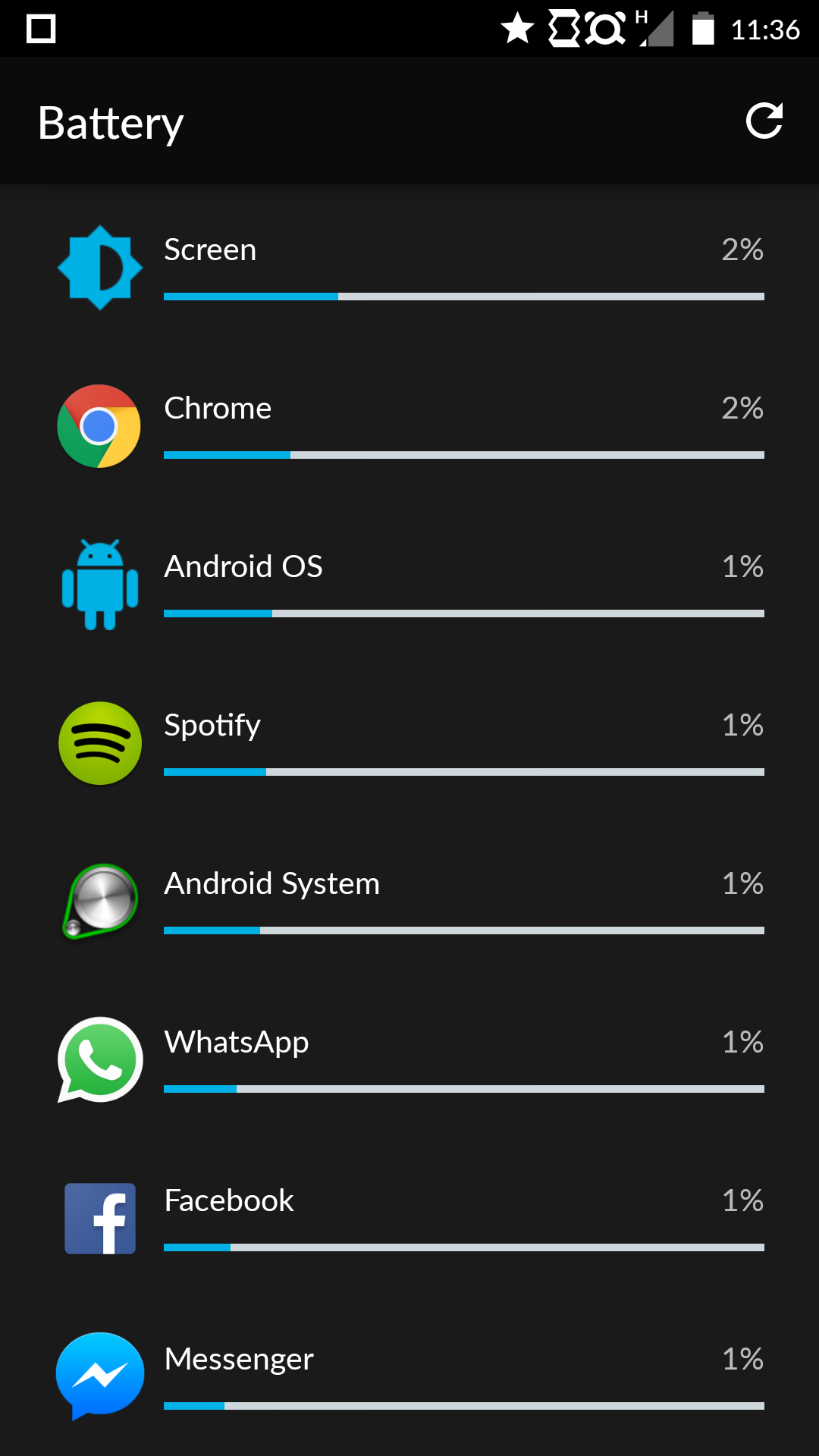Open Chrome battery usage details

click(x=409, y=425)
